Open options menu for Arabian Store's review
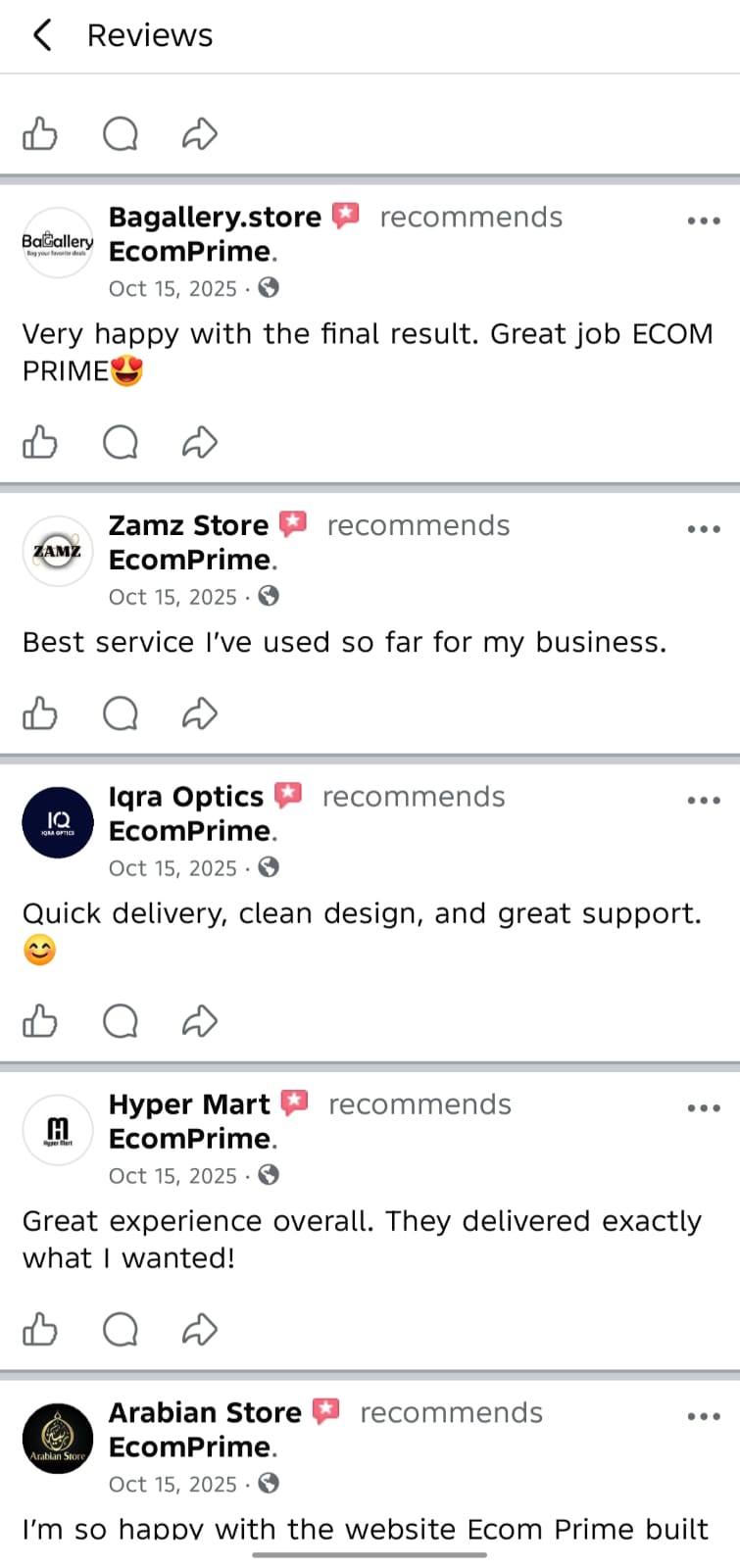740x1568 pixels. 703,1416
